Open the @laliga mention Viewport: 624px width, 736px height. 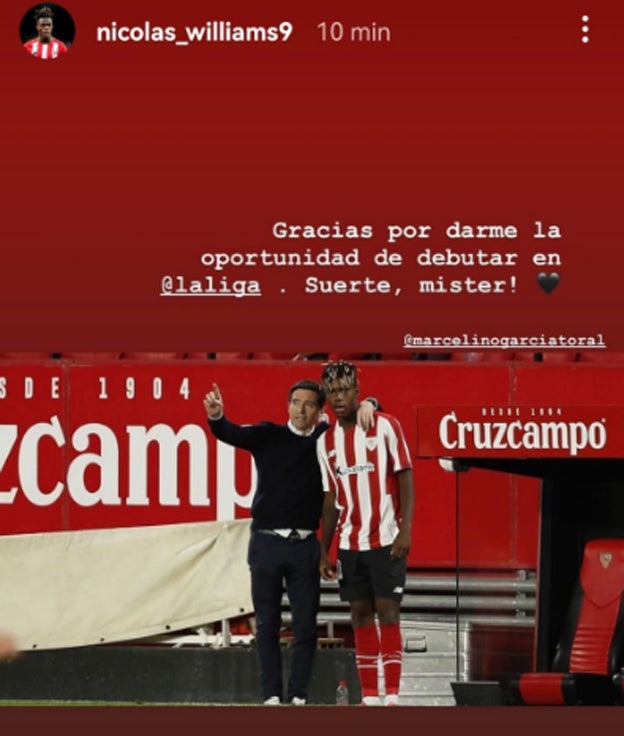[210, 286]
